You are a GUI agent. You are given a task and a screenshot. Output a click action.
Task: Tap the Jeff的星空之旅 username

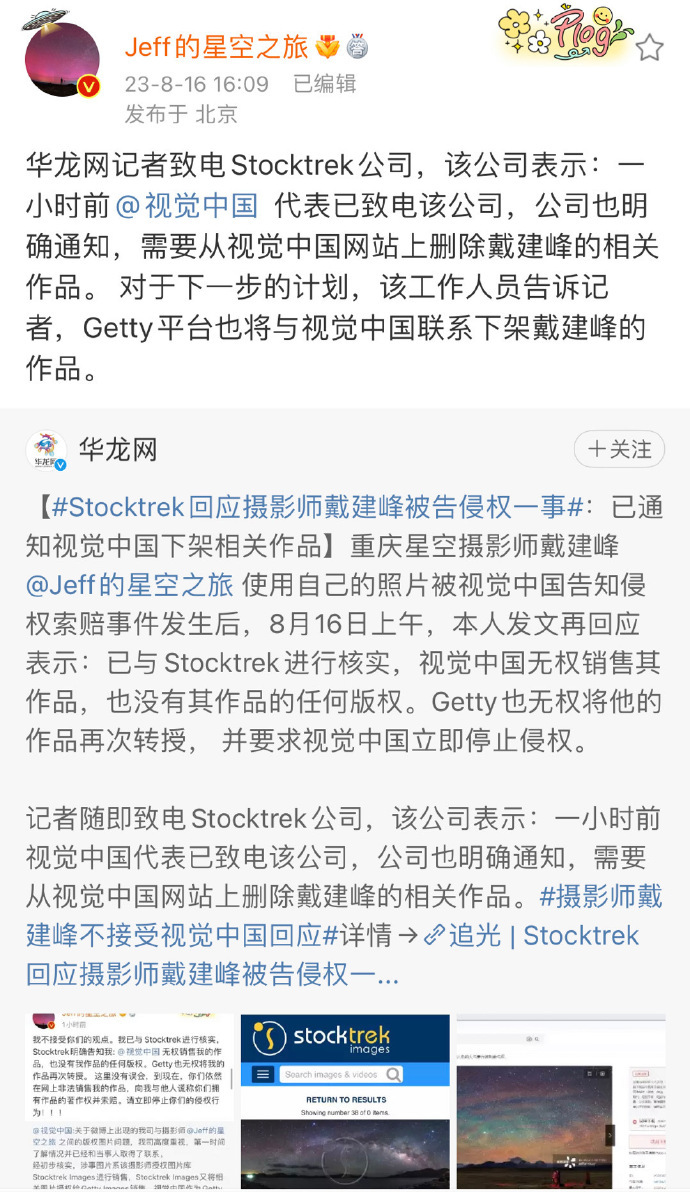(x=216, y=46)
